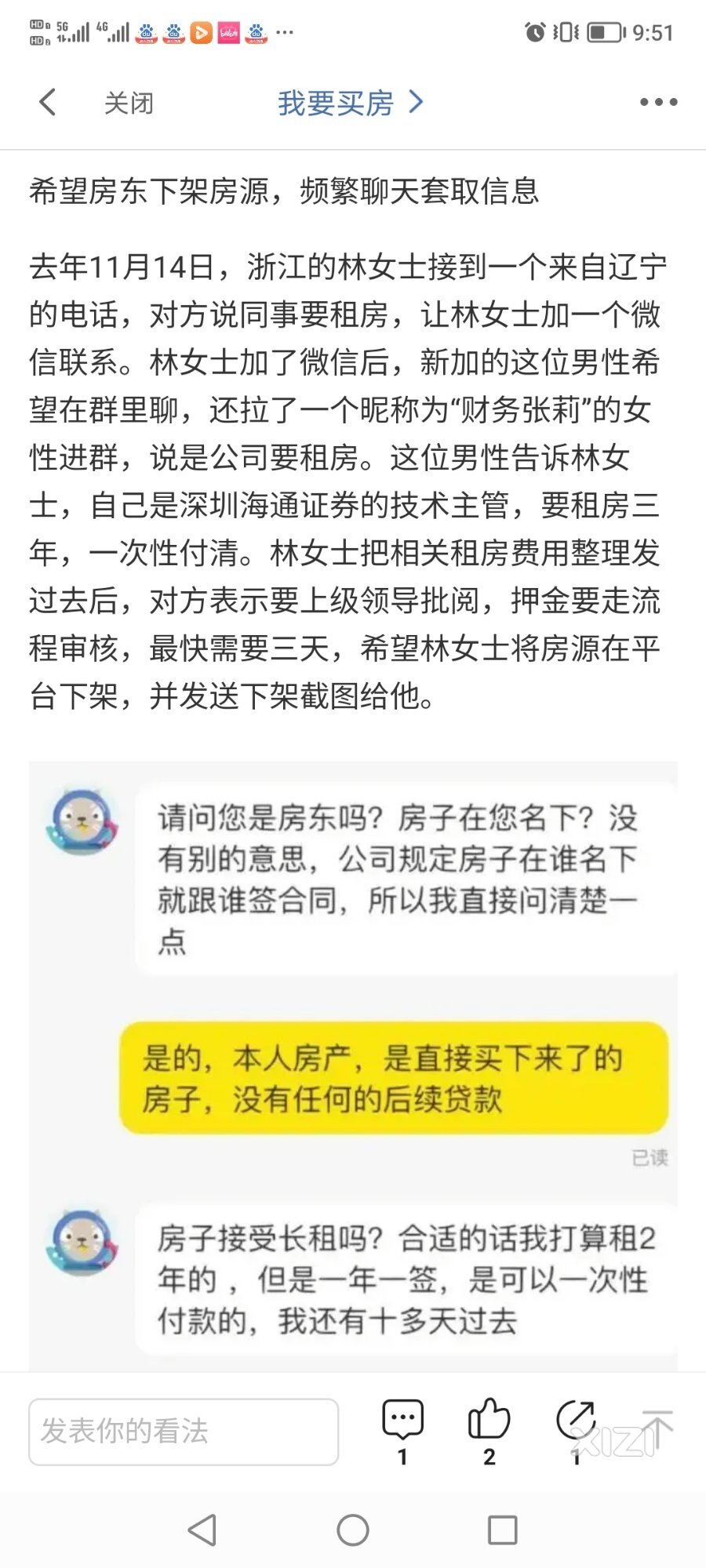This screenshot has width=706, height=1568.
Task: Open the 我要买房 title link
Action: tap(349, 103)
